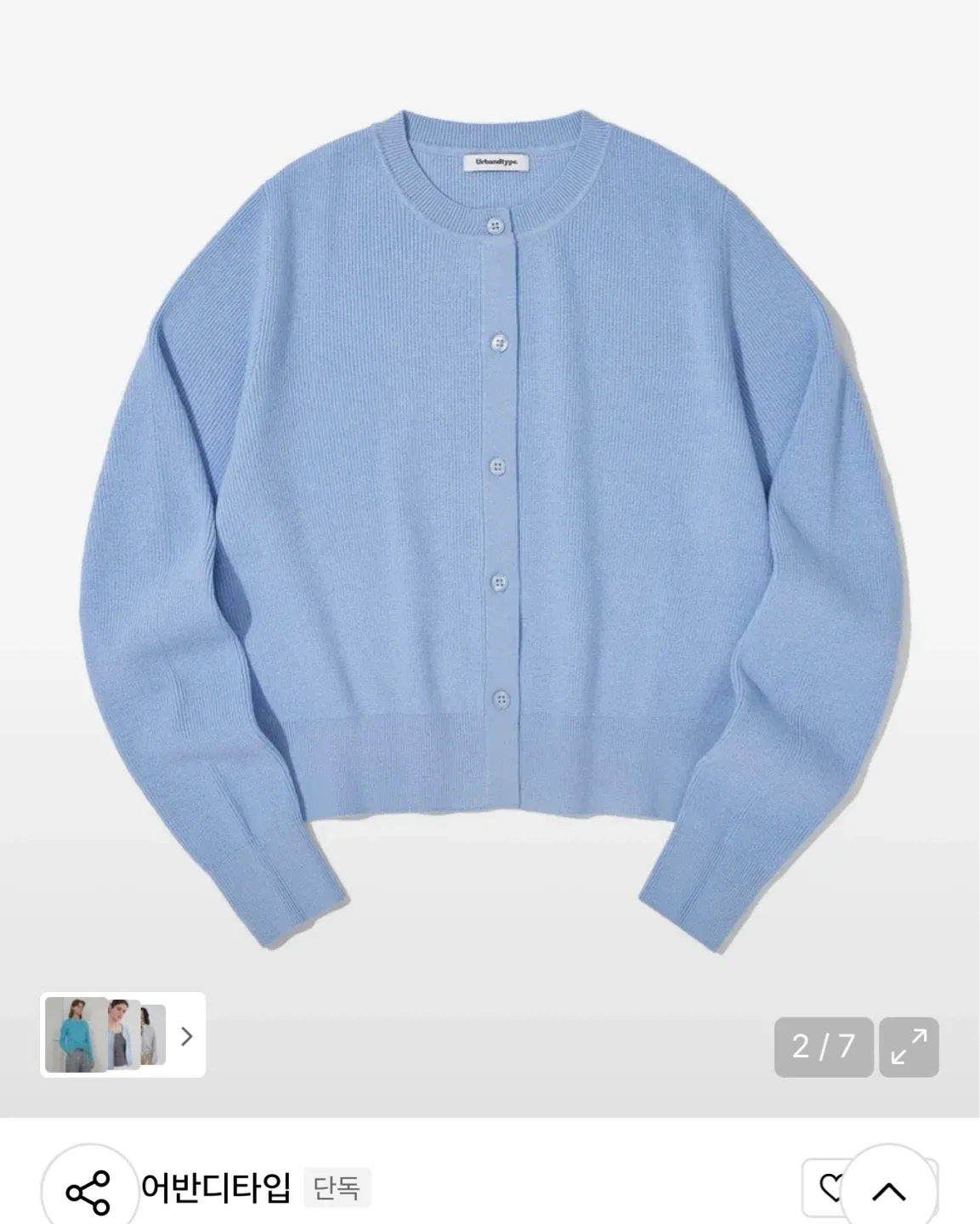Screen dimensions: 980x1224
Task: Open the model photo thumbnails strip
Action: (x=122, y=1035)
